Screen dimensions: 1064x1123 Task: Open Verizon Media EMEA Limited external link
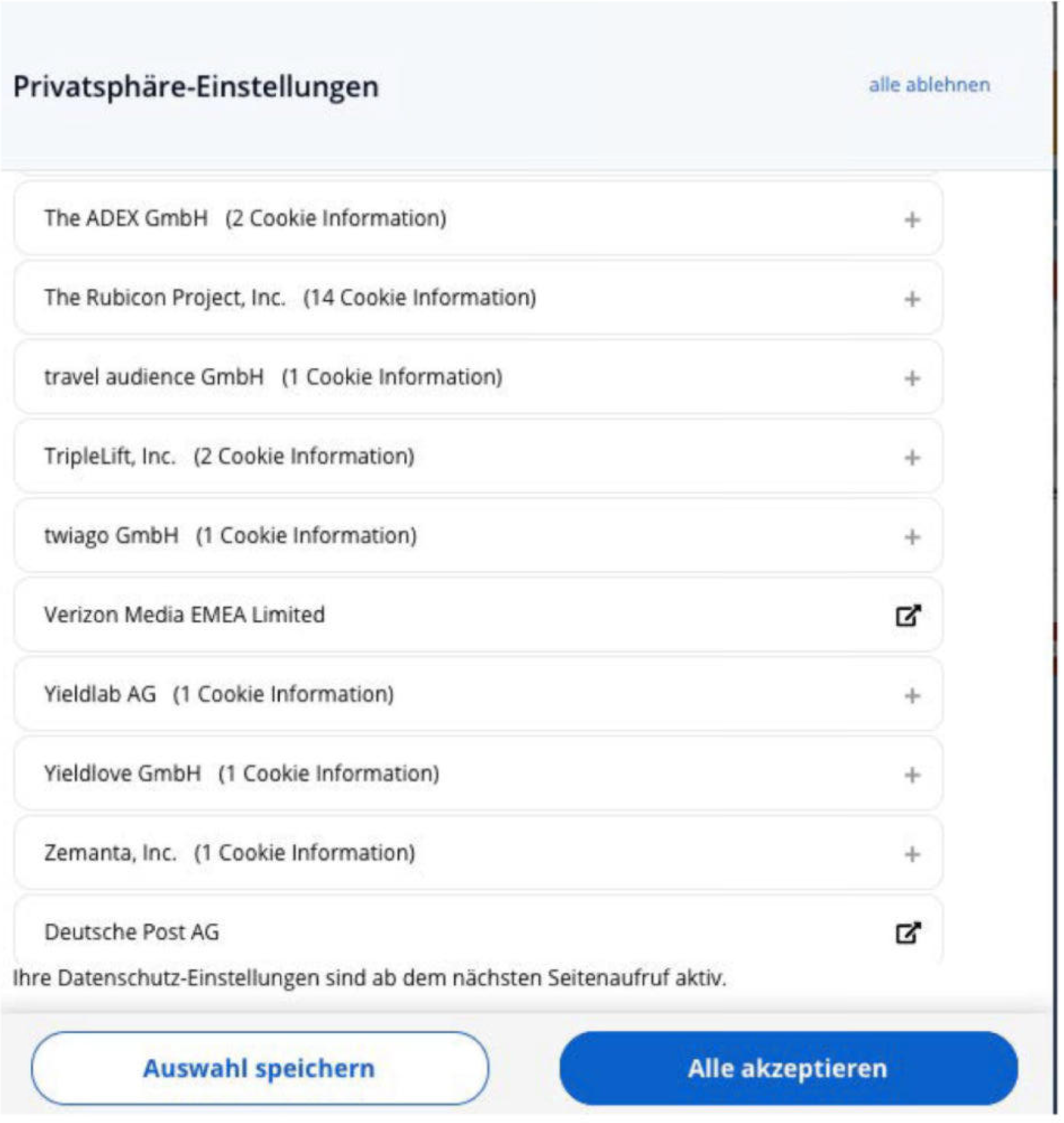coord(908,616)
